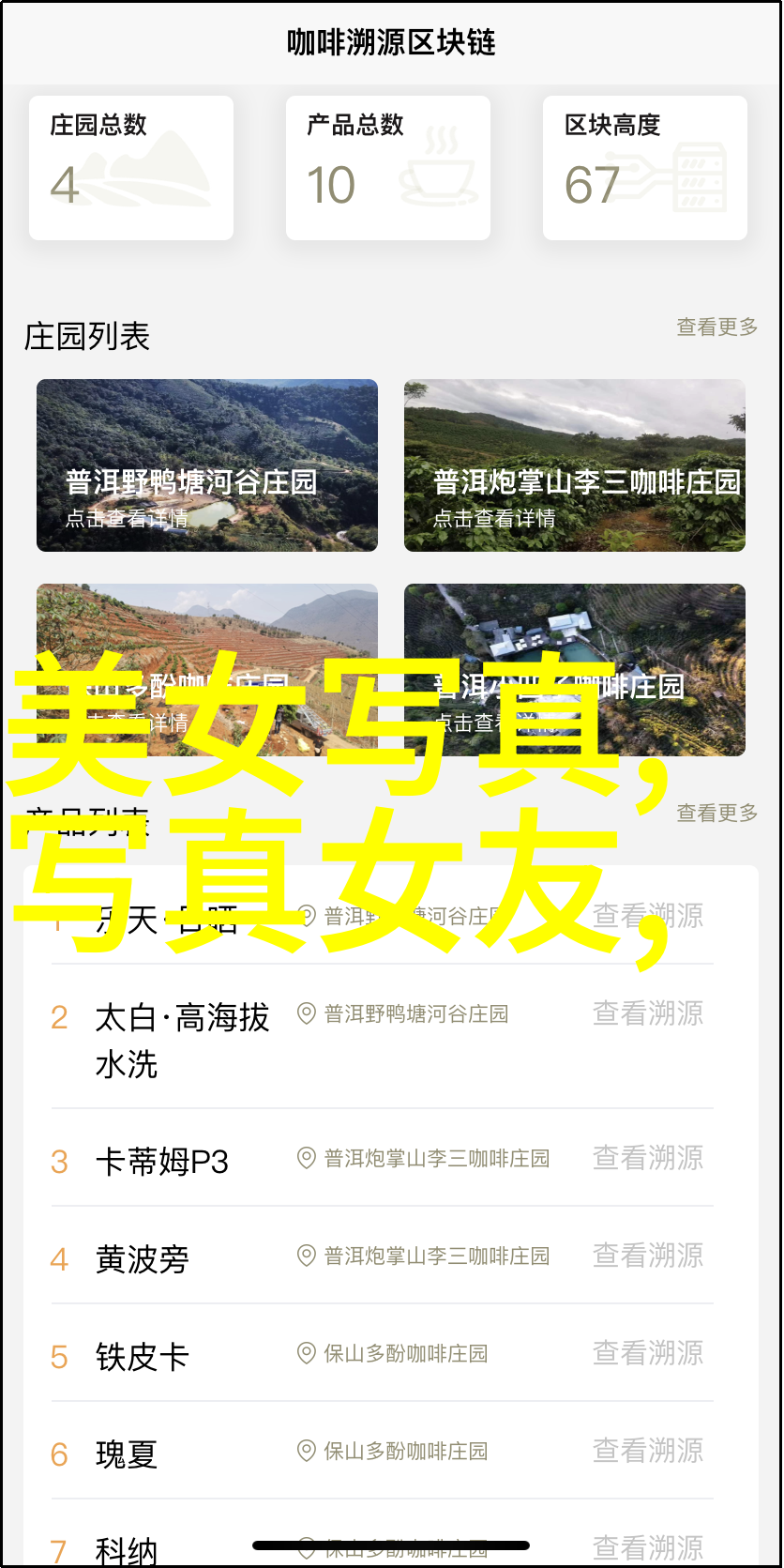Screen dimensions: 784x1568
Task: Select the 黄波旁 product row
Action: coord(143,1258)
